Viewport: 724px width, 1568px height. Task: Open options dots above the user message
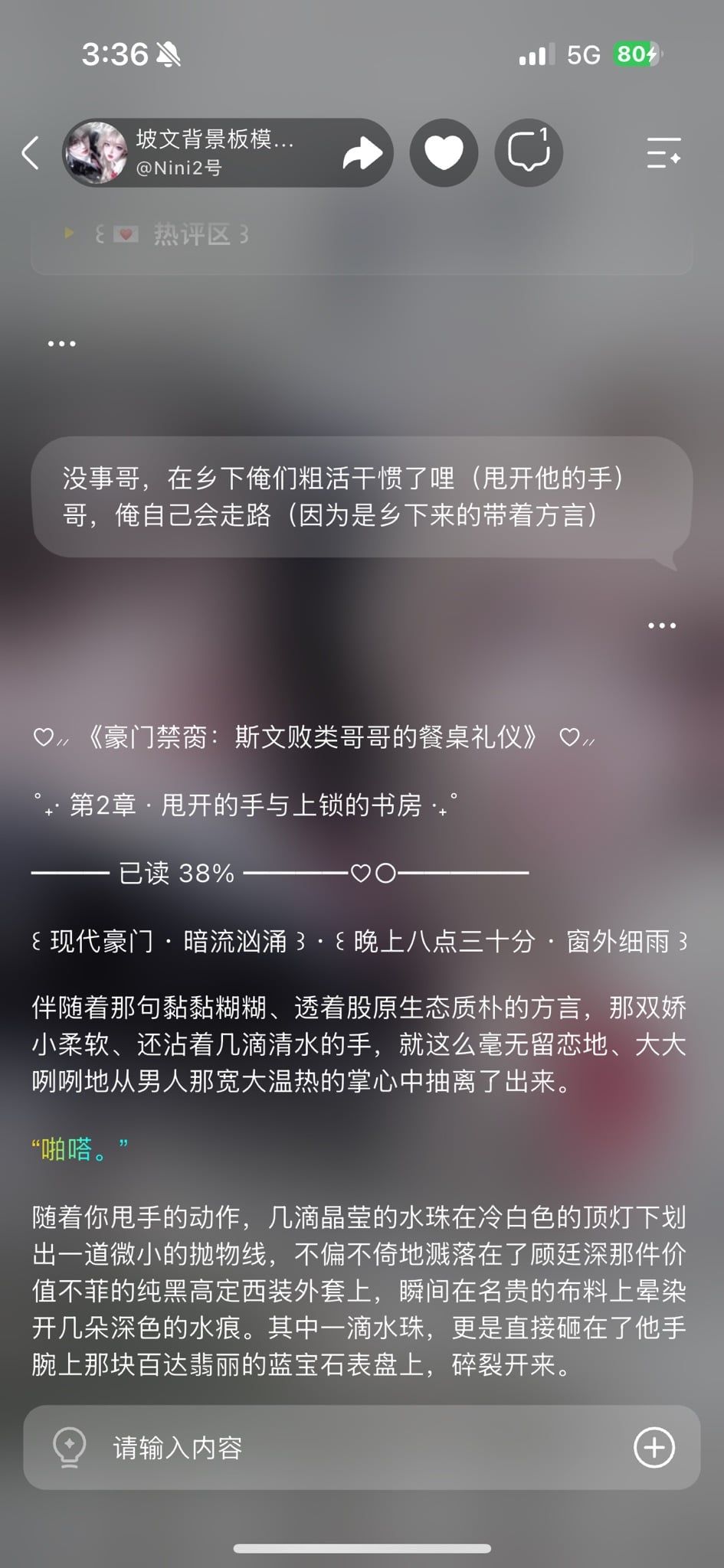click(x=62, y=344)
